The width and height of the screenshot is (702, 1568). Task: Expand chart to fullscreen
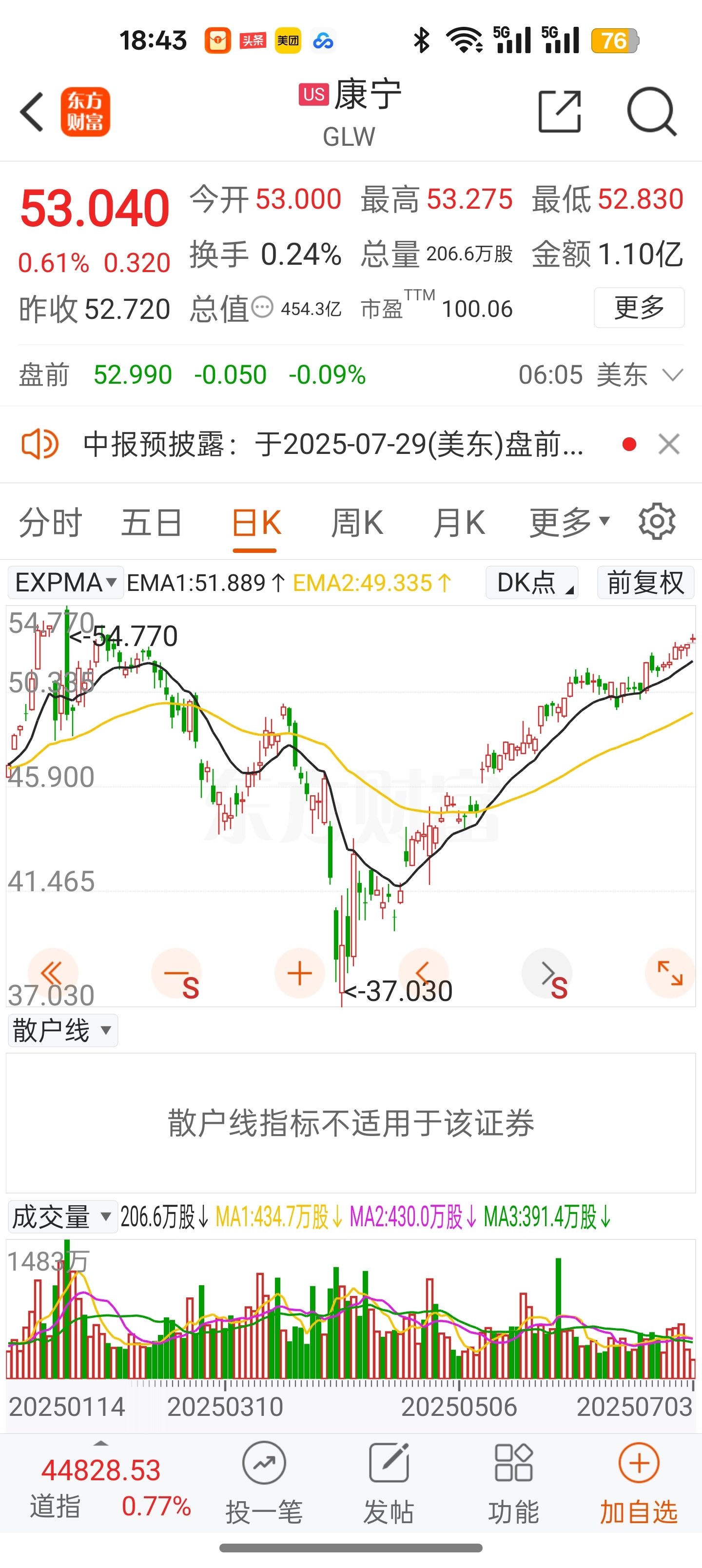[670, 973]
